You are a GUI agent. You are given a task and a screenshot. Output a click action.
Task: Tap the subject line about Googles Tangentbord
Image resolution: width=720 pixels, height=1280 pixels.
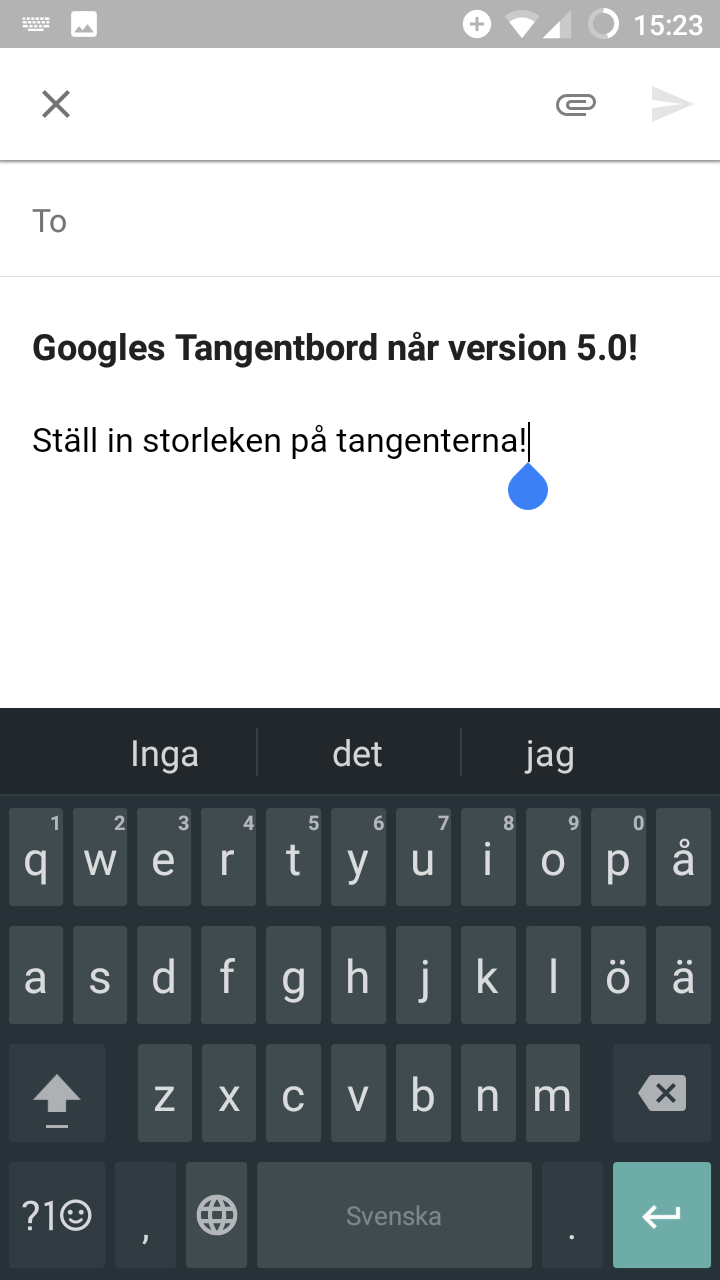pyautogui.click(x=335, y=349)
